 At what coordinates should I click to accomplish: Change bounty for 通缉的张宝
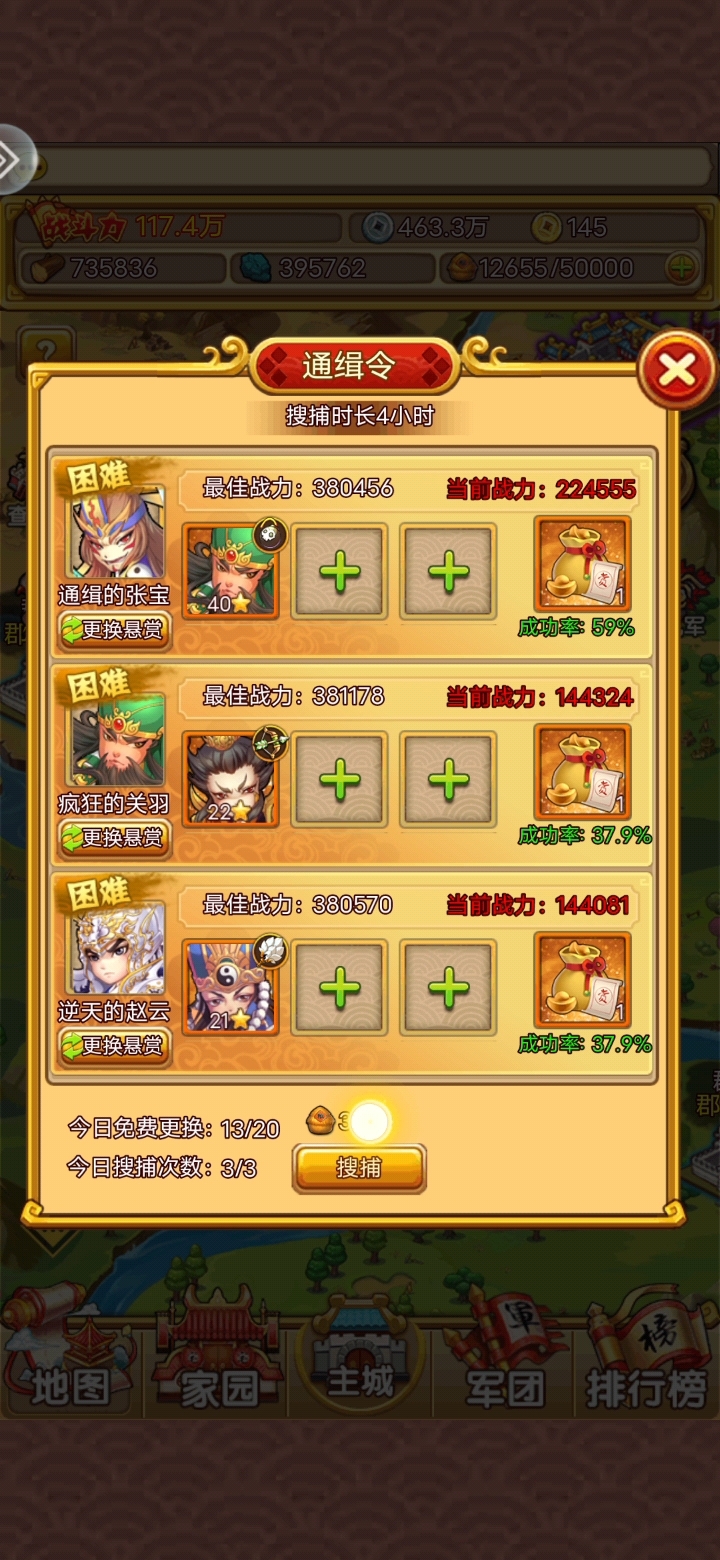point(114,630)
